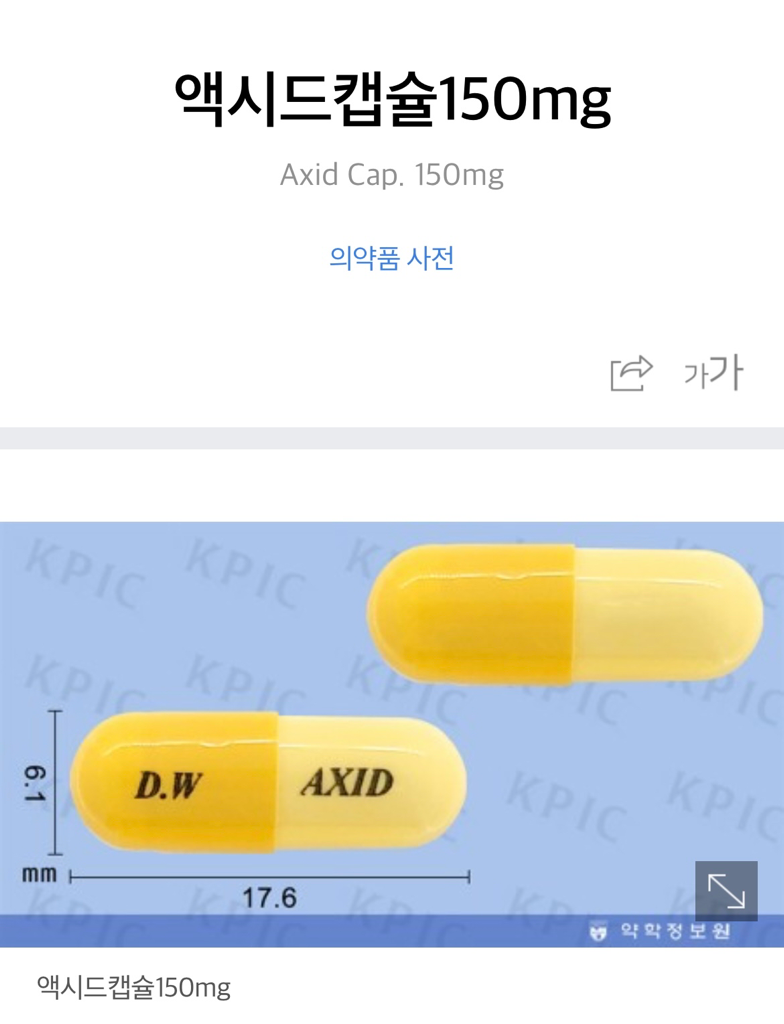
Task: Expand the capsule image to full screen
Action: (x=726, y=890)
